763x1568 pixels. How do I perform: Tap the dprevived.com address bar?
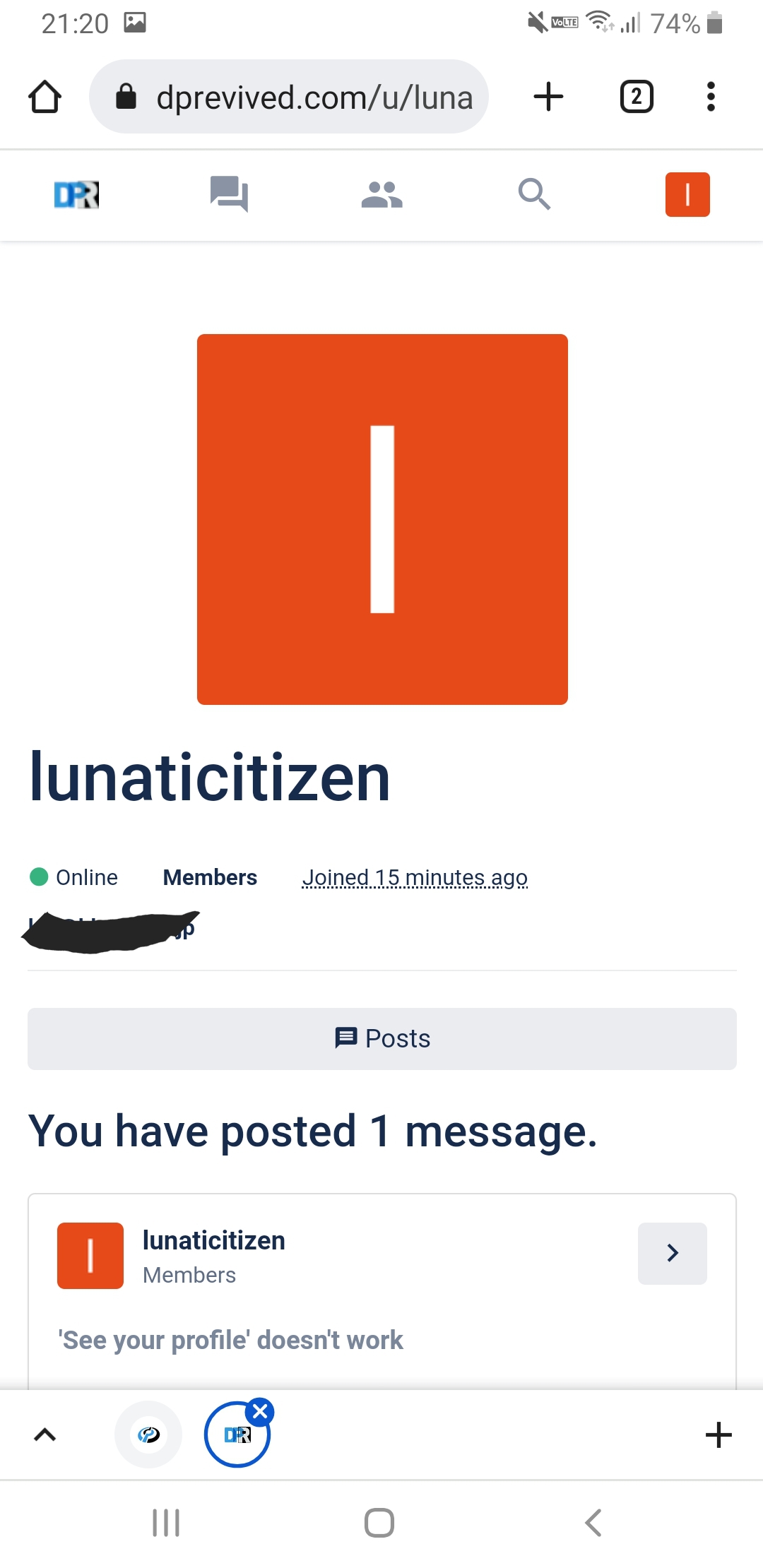tap(289, 97)
